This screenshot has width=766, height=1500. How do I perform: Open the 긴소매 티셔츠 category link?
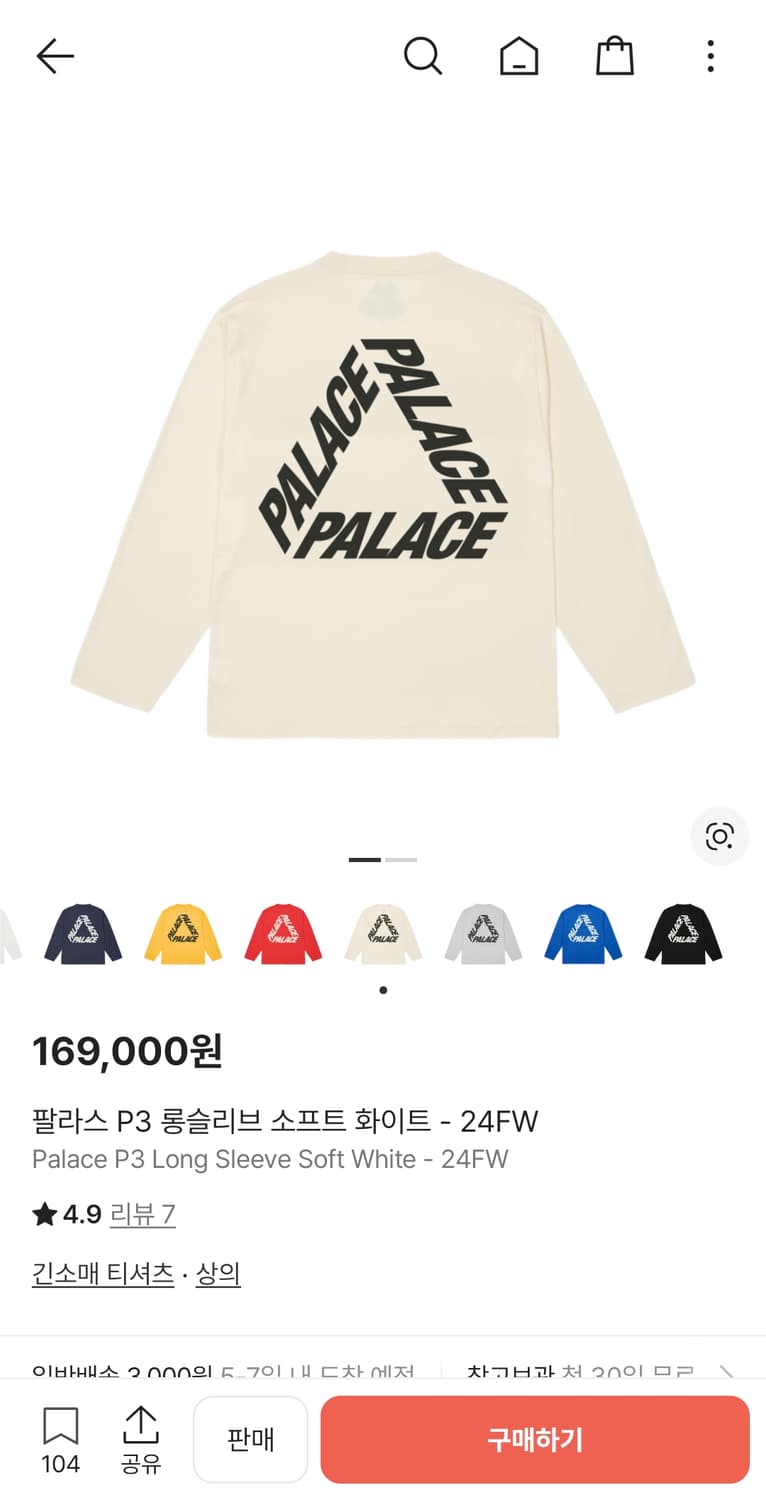click(x=102, y=1272)
